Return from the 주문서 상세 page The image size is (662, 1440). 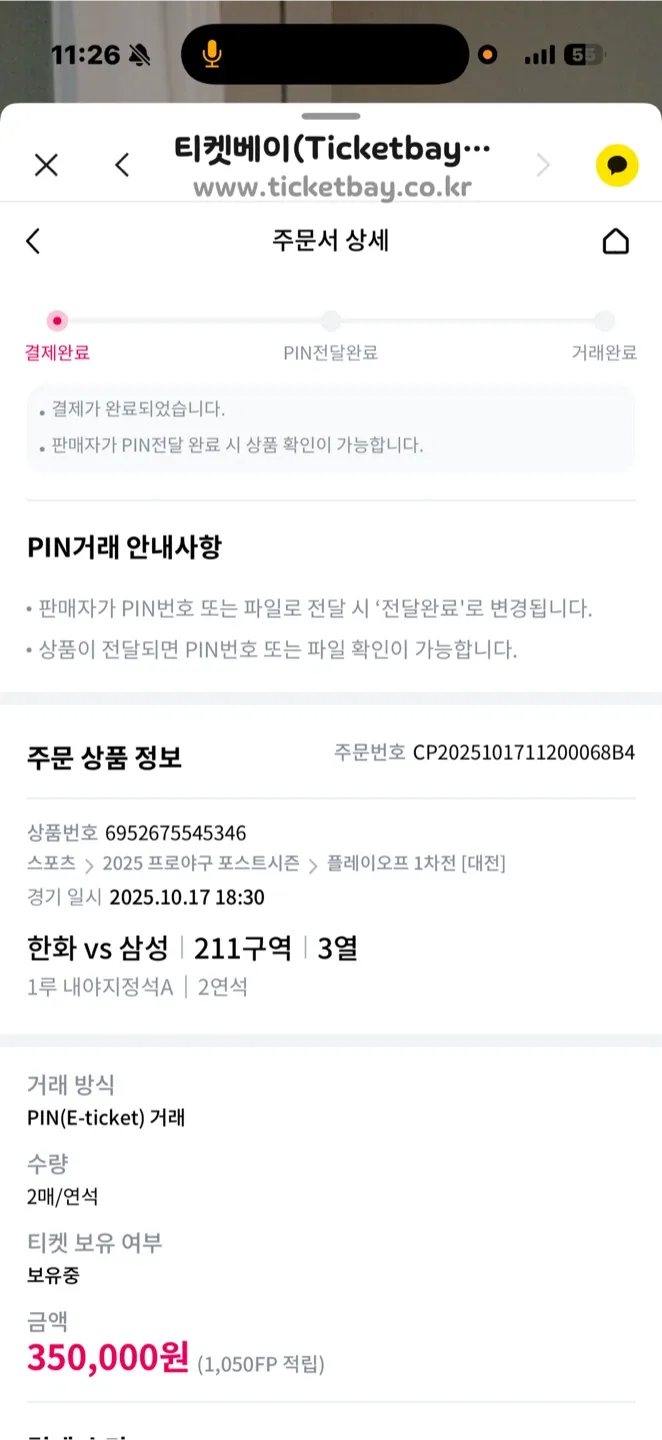tap(34, 241)
